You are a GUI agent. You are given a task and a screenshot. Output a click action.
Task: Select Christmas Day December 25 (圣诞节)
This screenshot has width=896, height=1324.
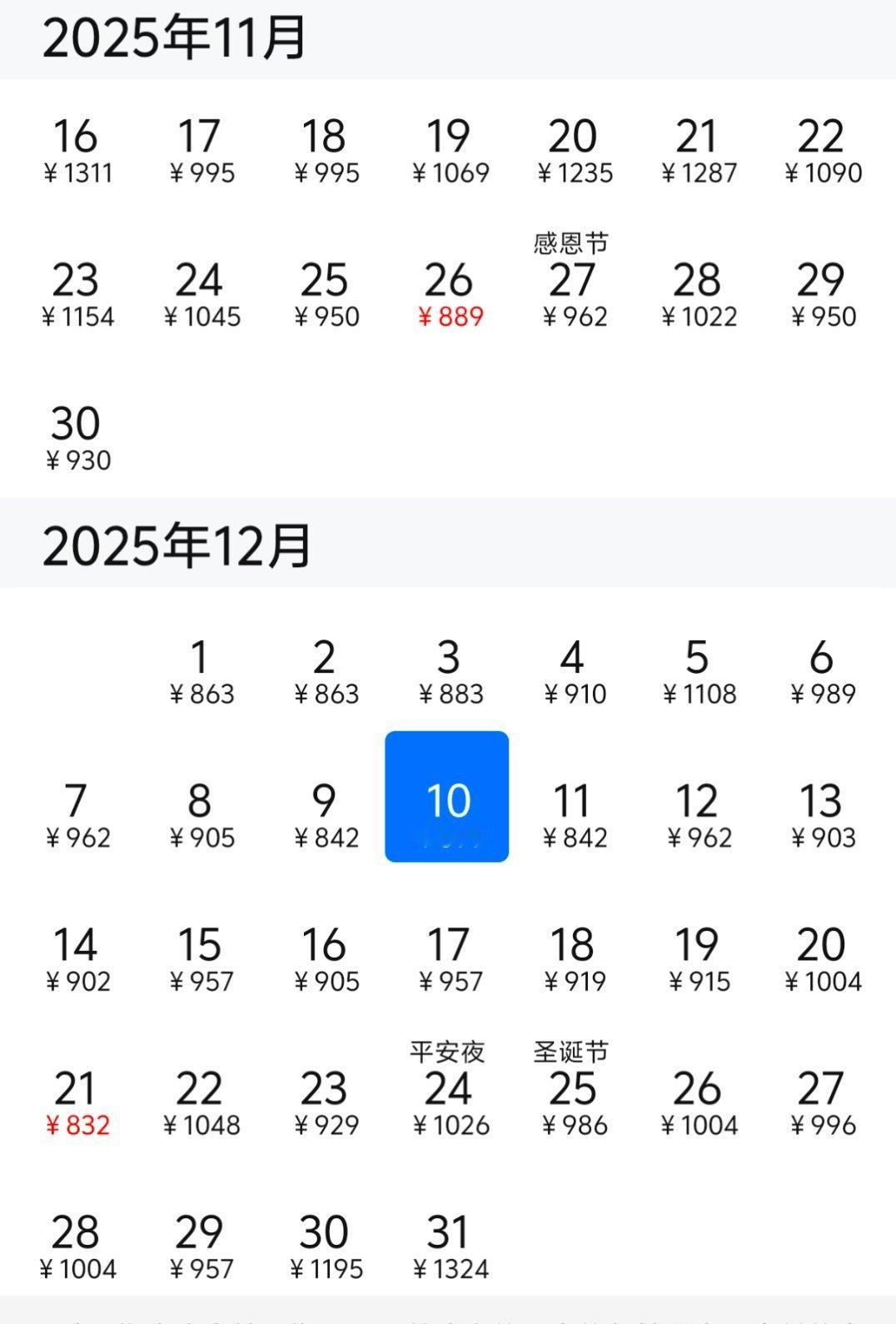point(572,1099)
